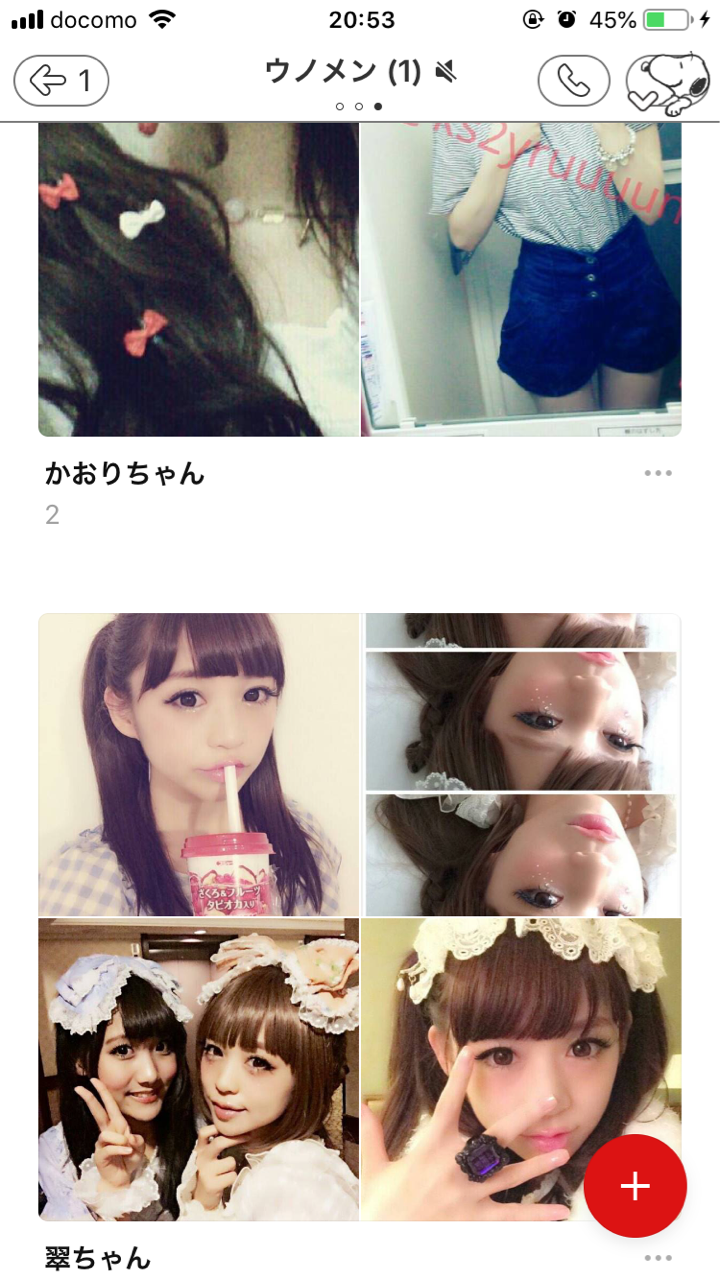Screen dimensions: 720x1280
Task: Open more options for 翠ちゃん album
Action: click(658, 1257)
